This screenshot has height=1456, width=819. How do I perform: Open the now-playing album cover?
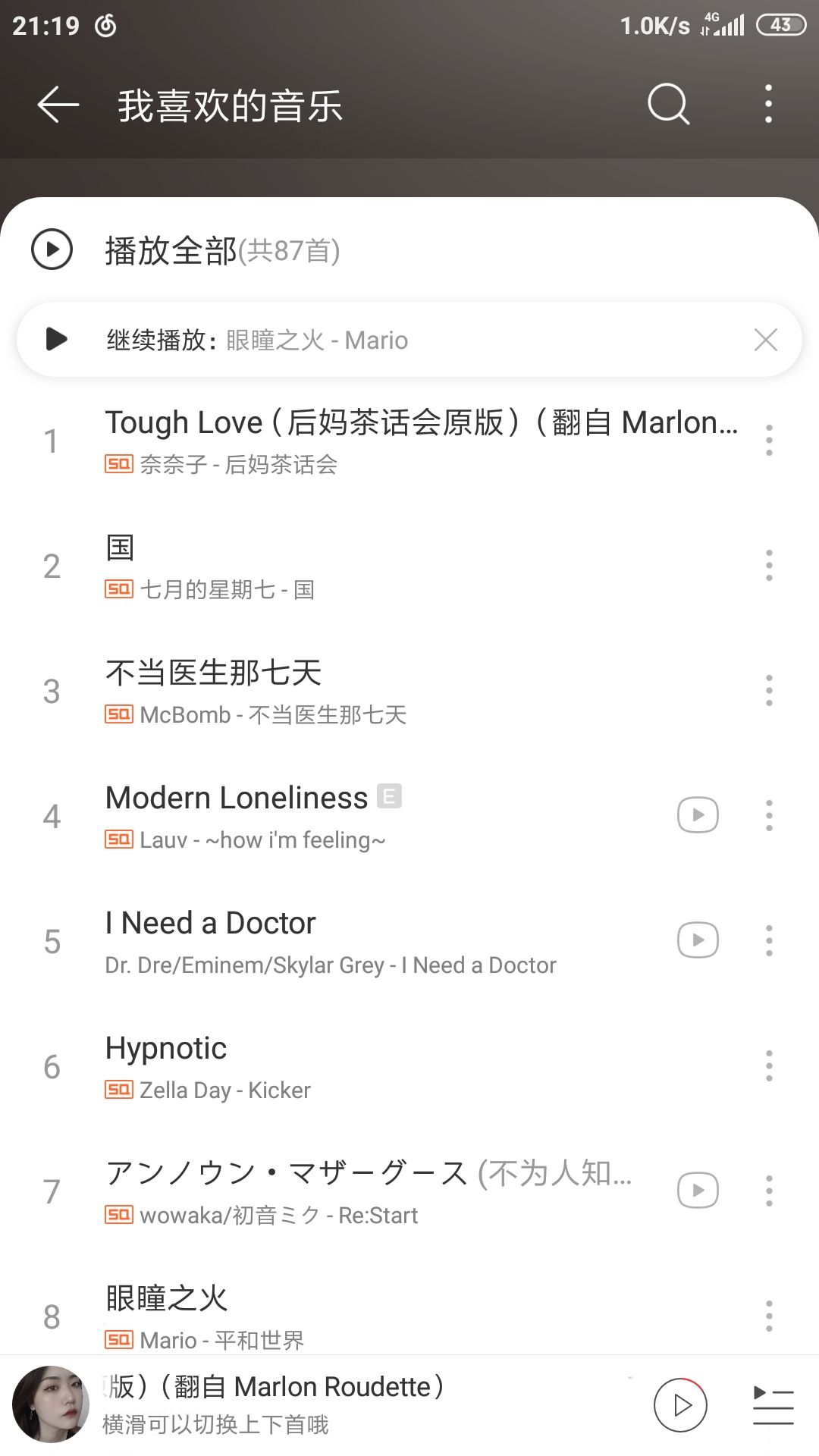[51, 1404]
